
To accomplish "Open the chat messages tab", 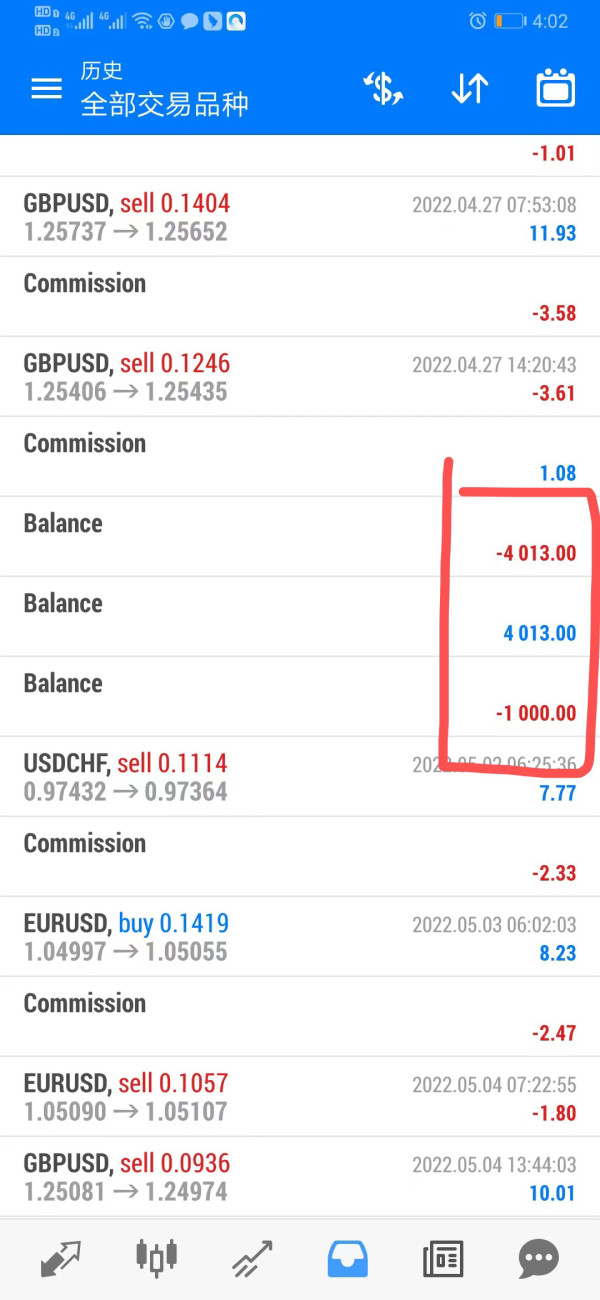I will (x=538, y=1258).
